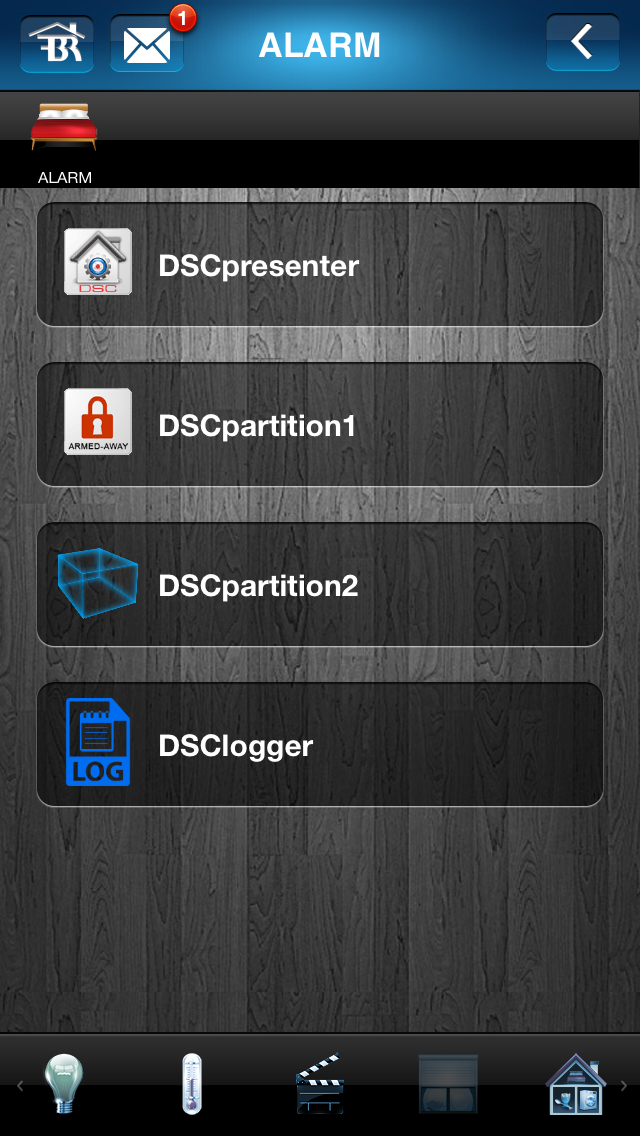Open the home logo button

57,45
